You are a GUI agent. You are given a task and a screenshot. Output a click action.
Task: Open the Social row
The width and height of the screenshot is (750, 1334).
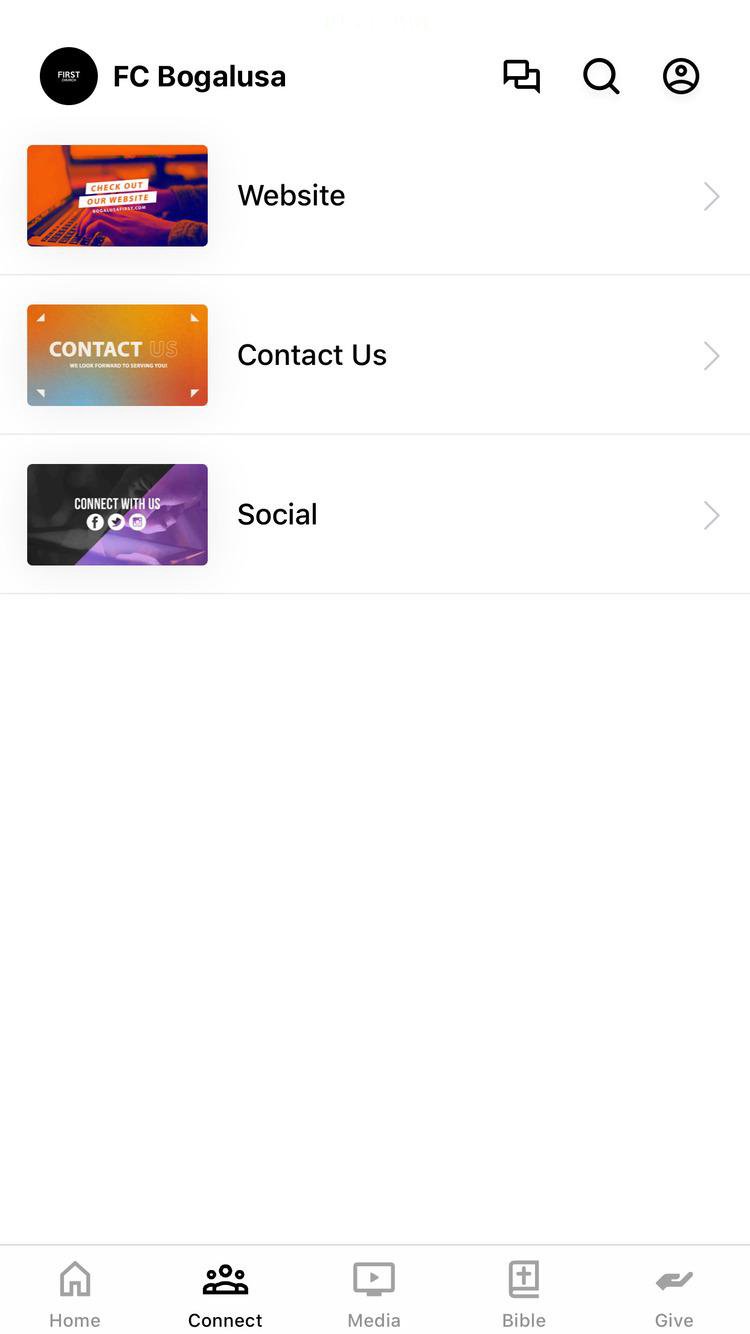[x=375, y=515]
